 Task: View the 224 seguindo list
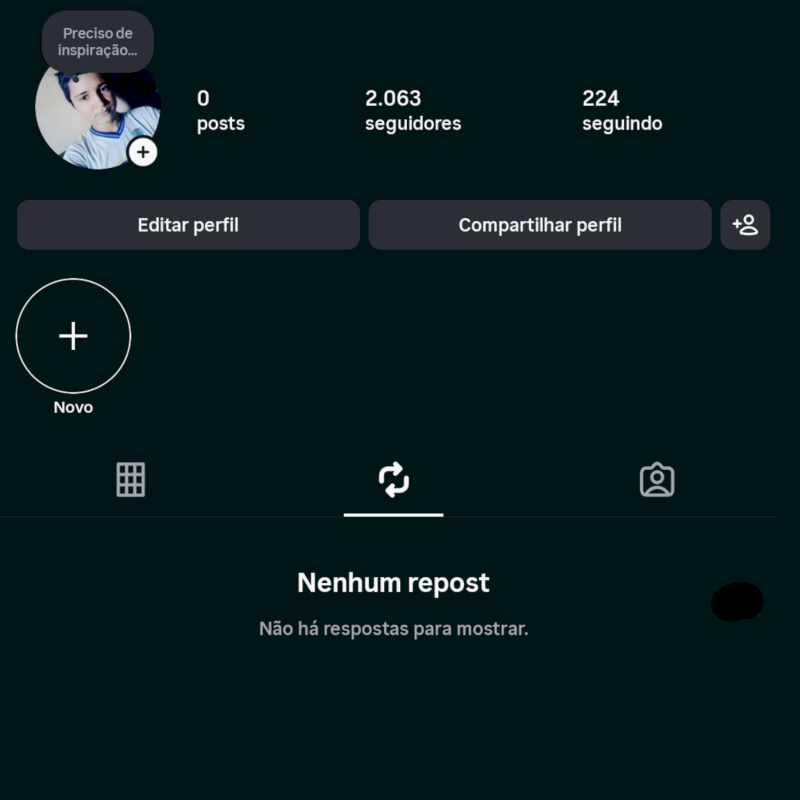[622, 110]
